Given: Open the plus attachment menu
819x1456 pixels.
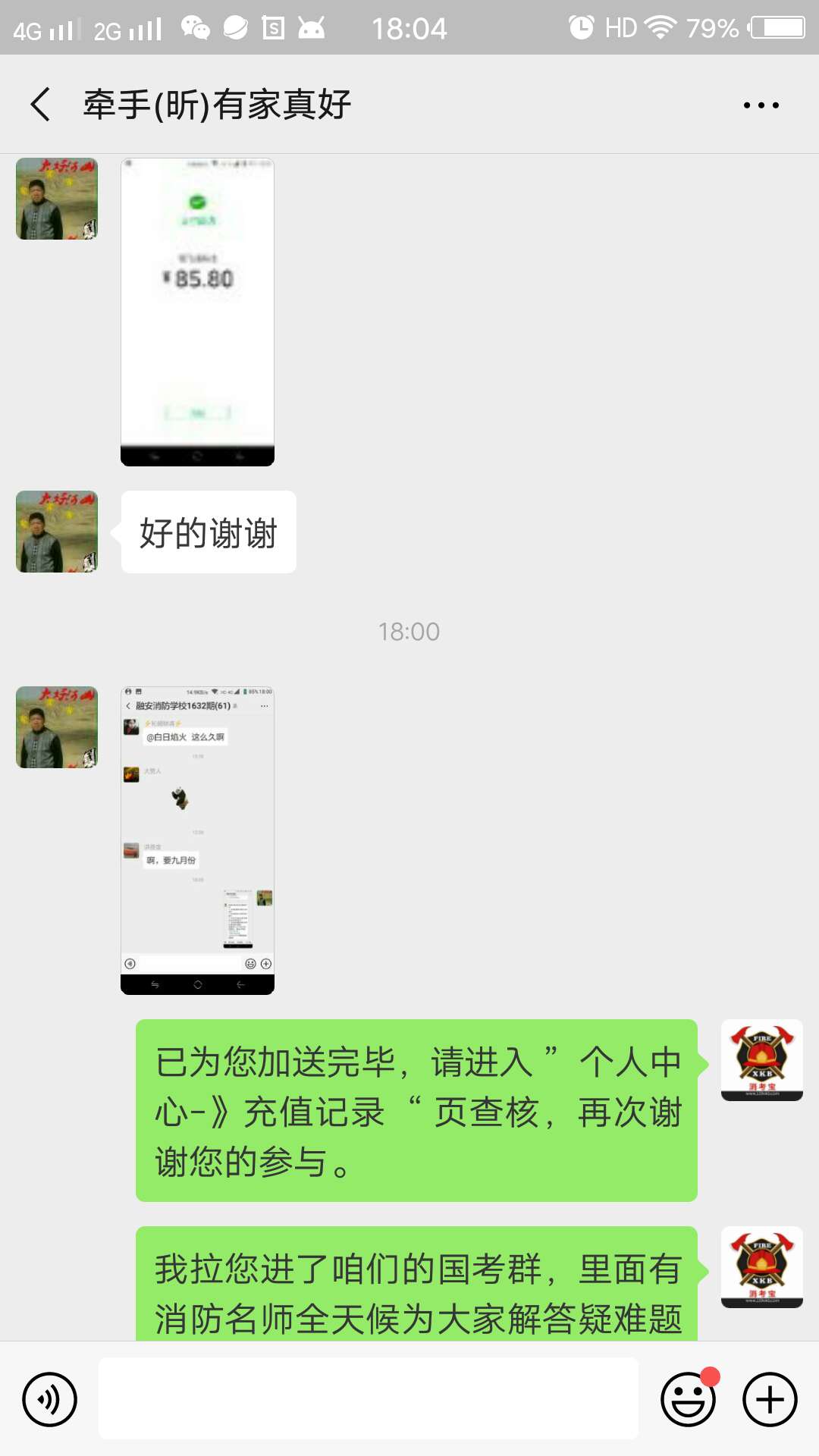Looking at the screenshot, I should pyautogui.click(x=770, y=1399).
